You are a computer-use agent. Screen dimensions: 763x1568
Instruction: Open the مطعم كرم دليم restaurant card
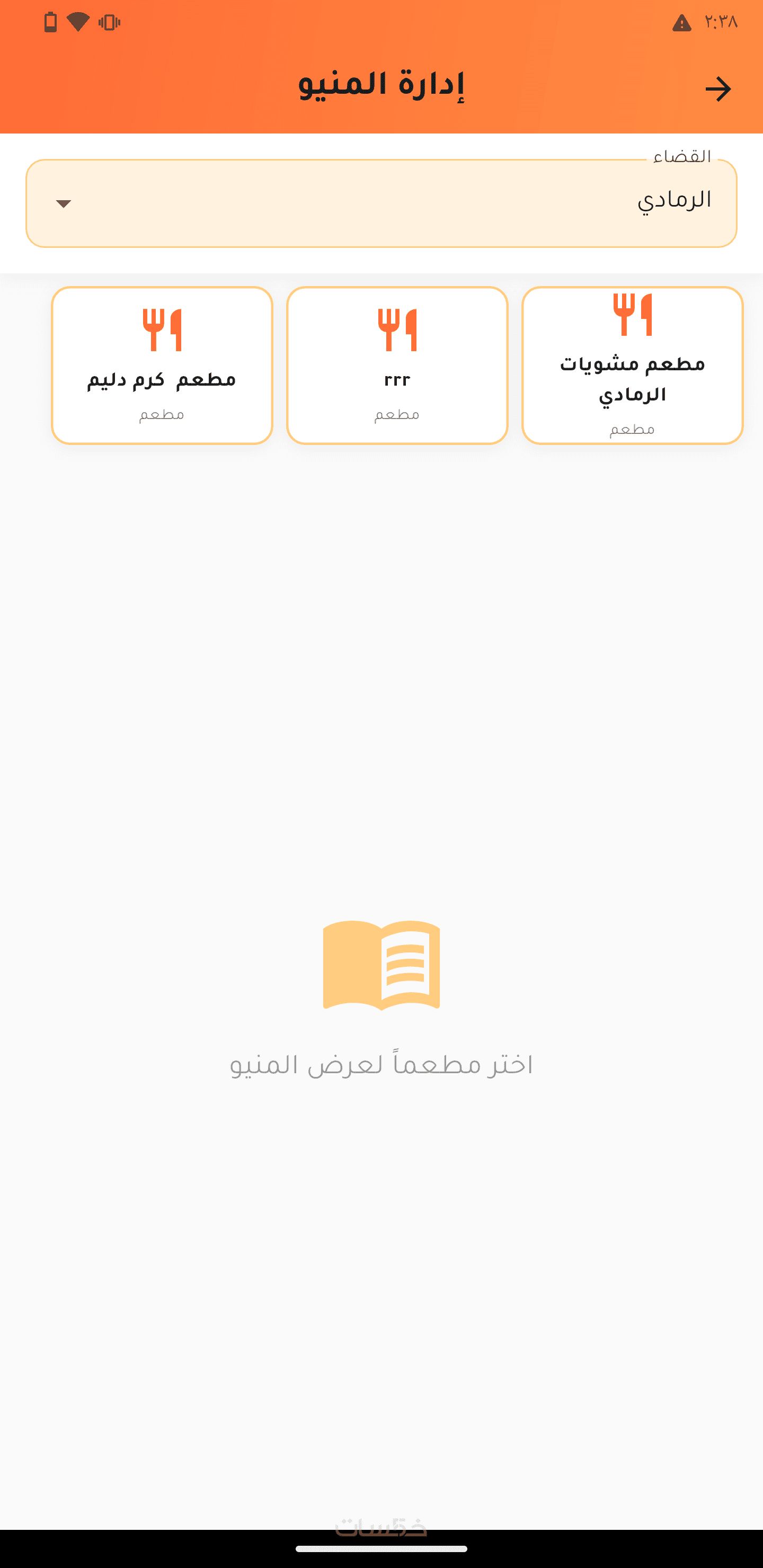162,365
